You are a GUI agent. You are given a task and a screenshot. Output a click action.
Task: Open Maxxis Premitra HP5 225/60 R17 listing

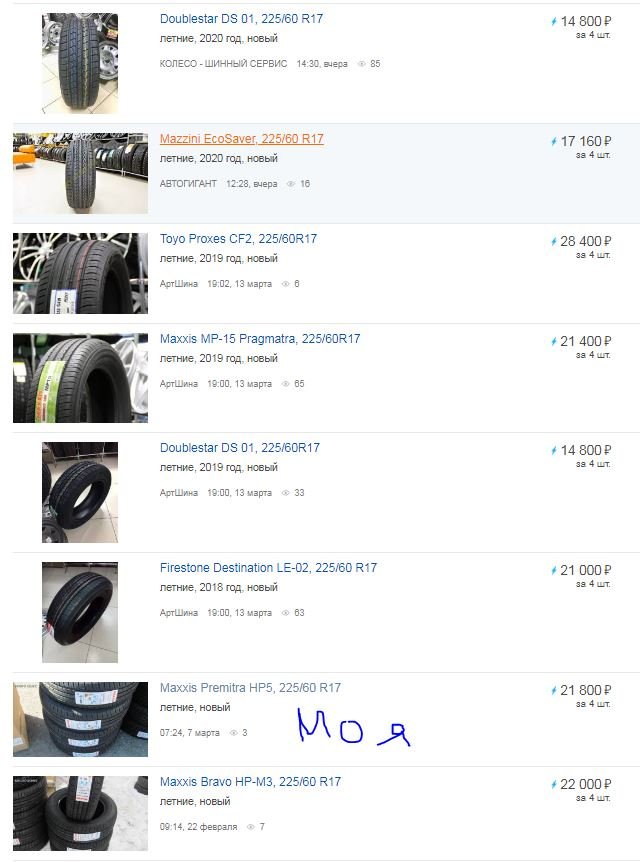coord(250,688)
